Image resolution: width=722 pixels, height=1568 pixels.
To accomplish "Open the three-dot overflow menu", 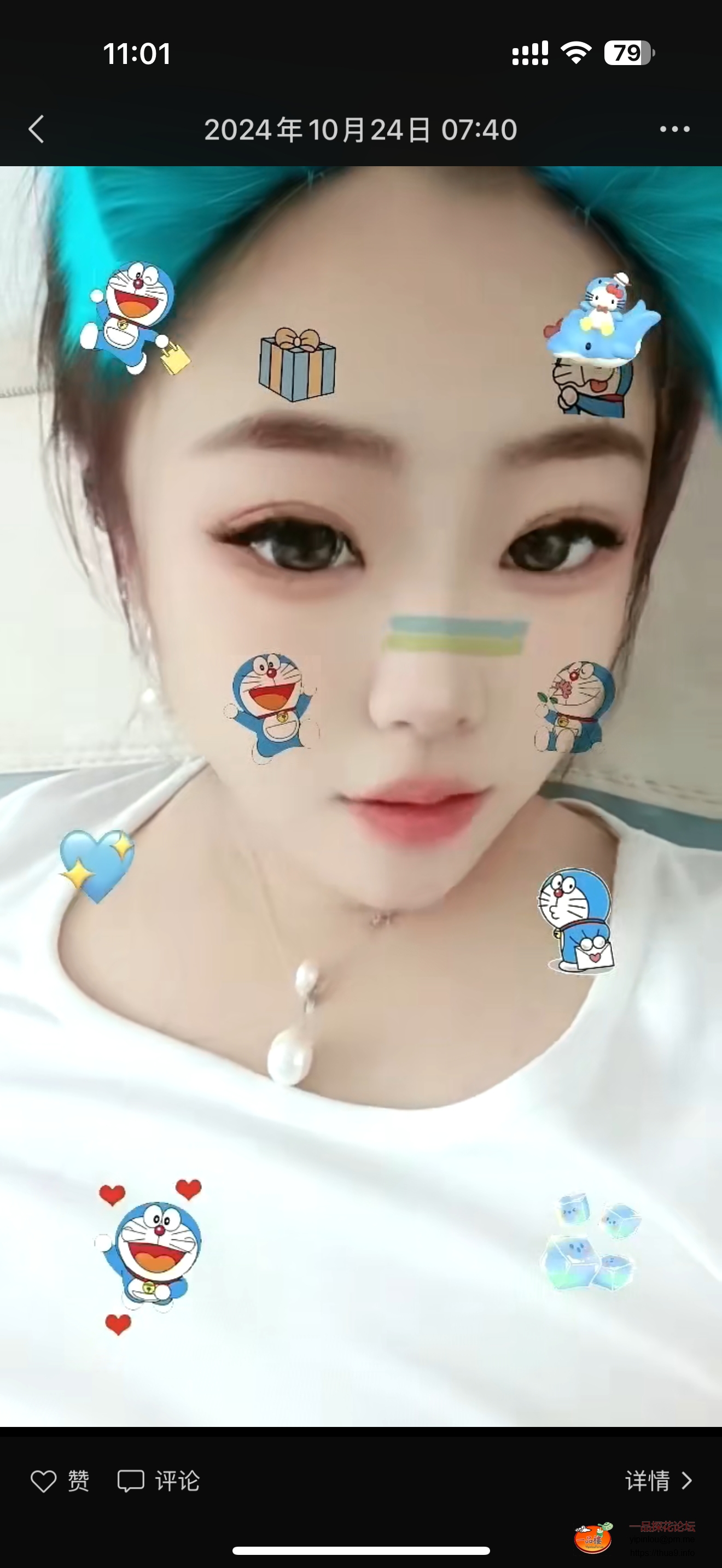I will point(674,129).
